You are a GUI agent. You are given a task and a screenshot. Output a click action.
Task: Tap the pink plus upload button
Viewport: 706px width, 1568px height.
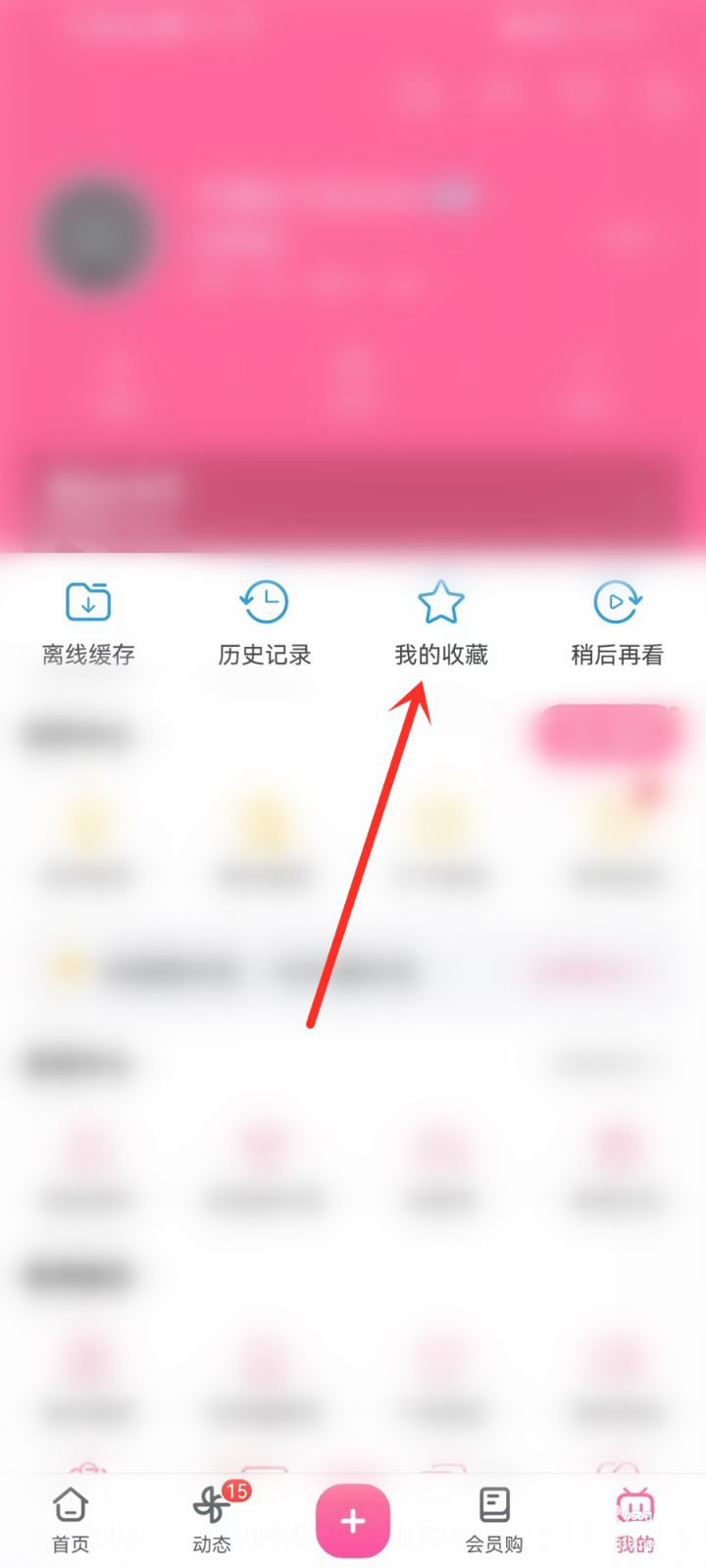coord(353,1520)
